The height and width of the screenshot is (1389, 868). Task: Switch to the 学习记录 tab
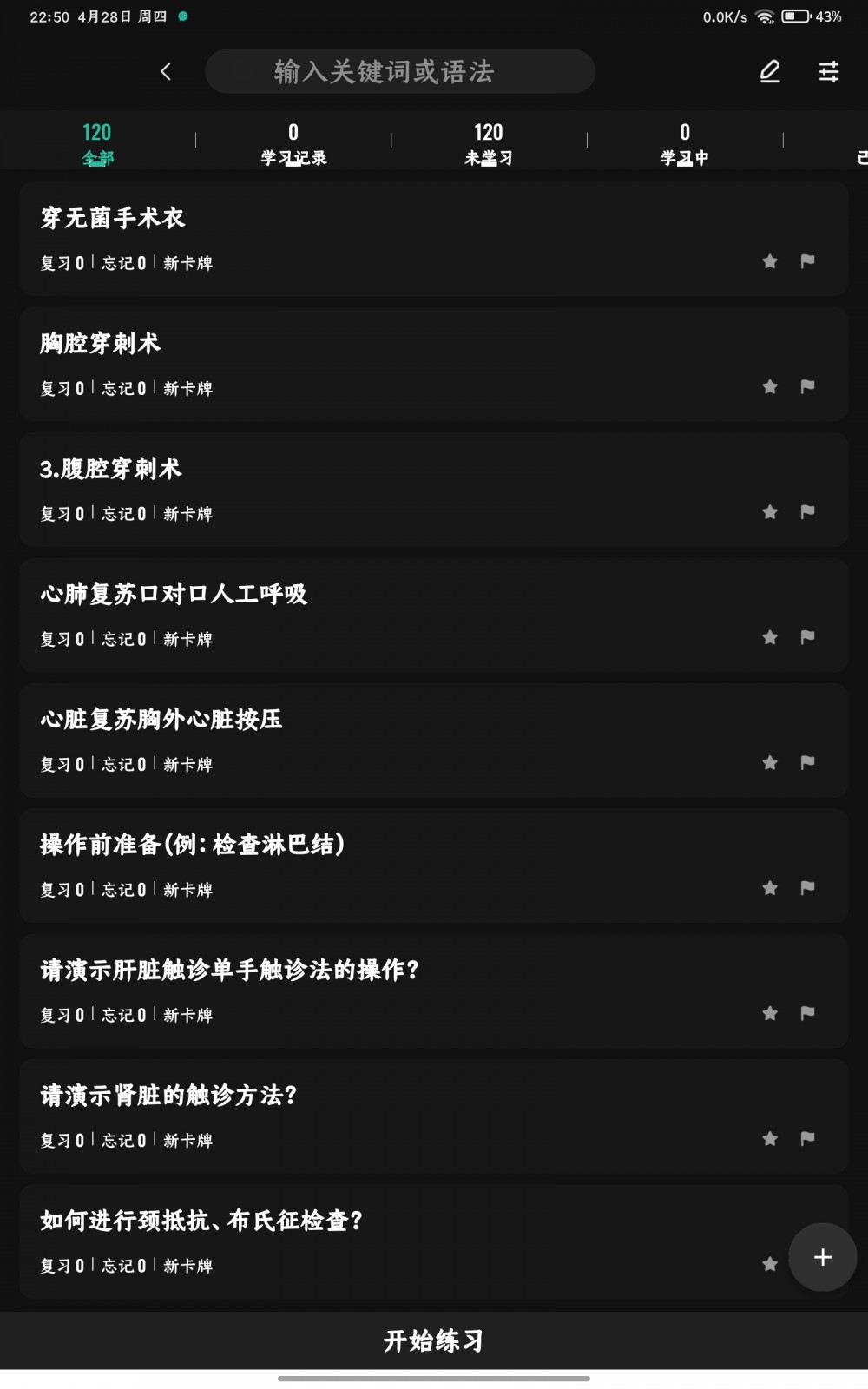[x=293, y=144]
